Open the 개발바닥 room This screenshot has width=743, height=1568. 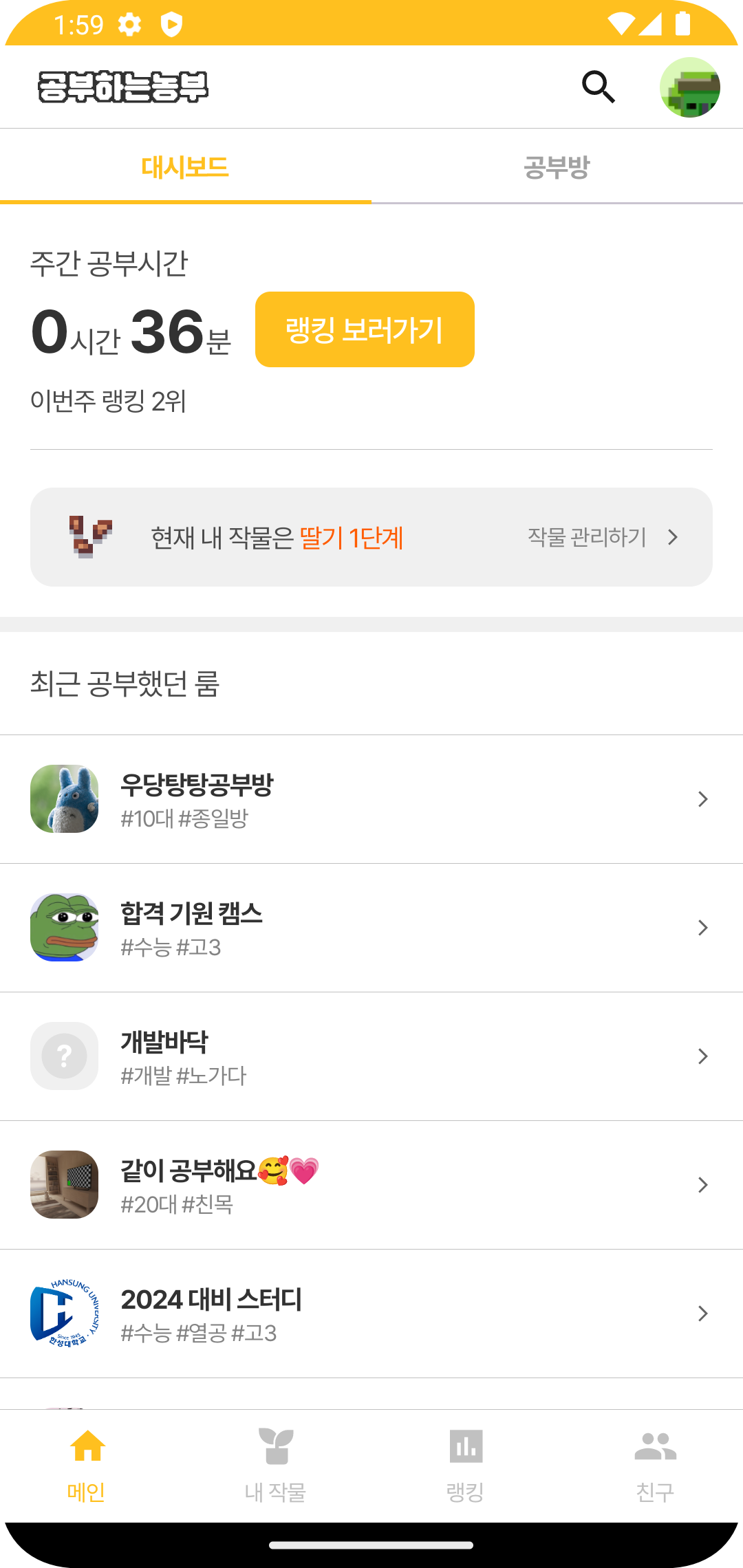tap(371, 1056)
